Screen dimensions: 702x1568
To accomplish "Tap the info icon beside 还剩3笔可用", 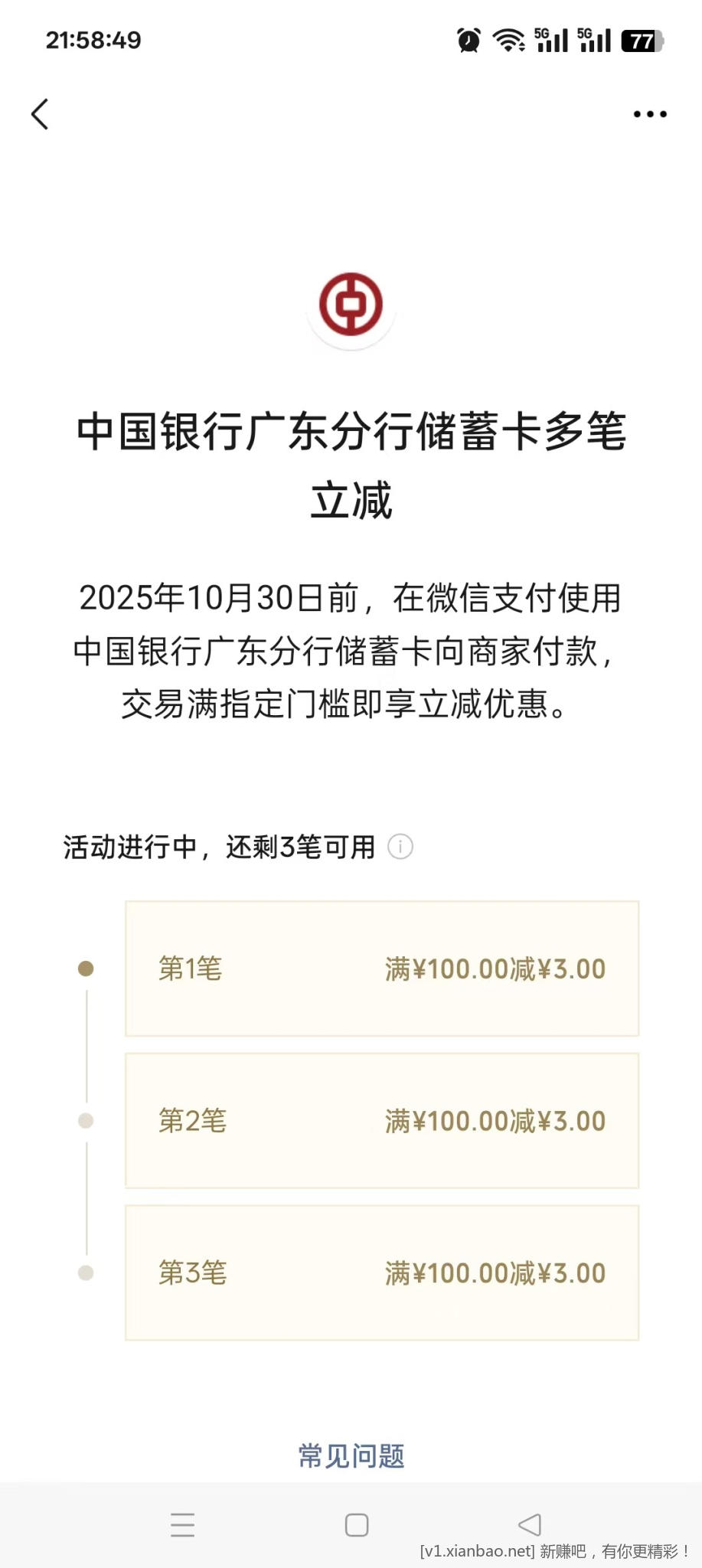I will [x=400, y=847].
